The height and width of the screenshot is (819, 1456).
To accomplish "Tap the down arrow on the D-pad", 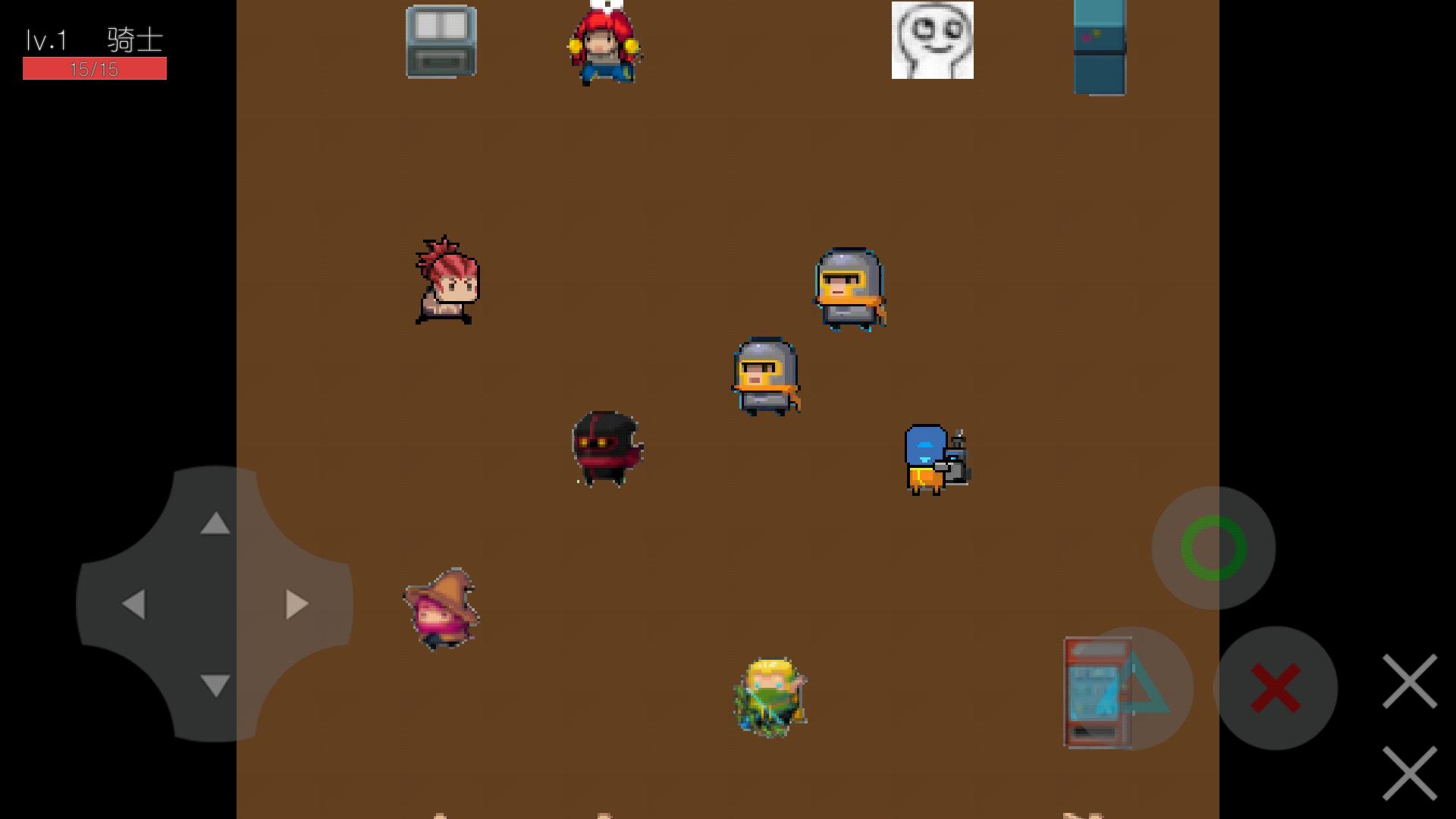I will [x=215, y=686].
